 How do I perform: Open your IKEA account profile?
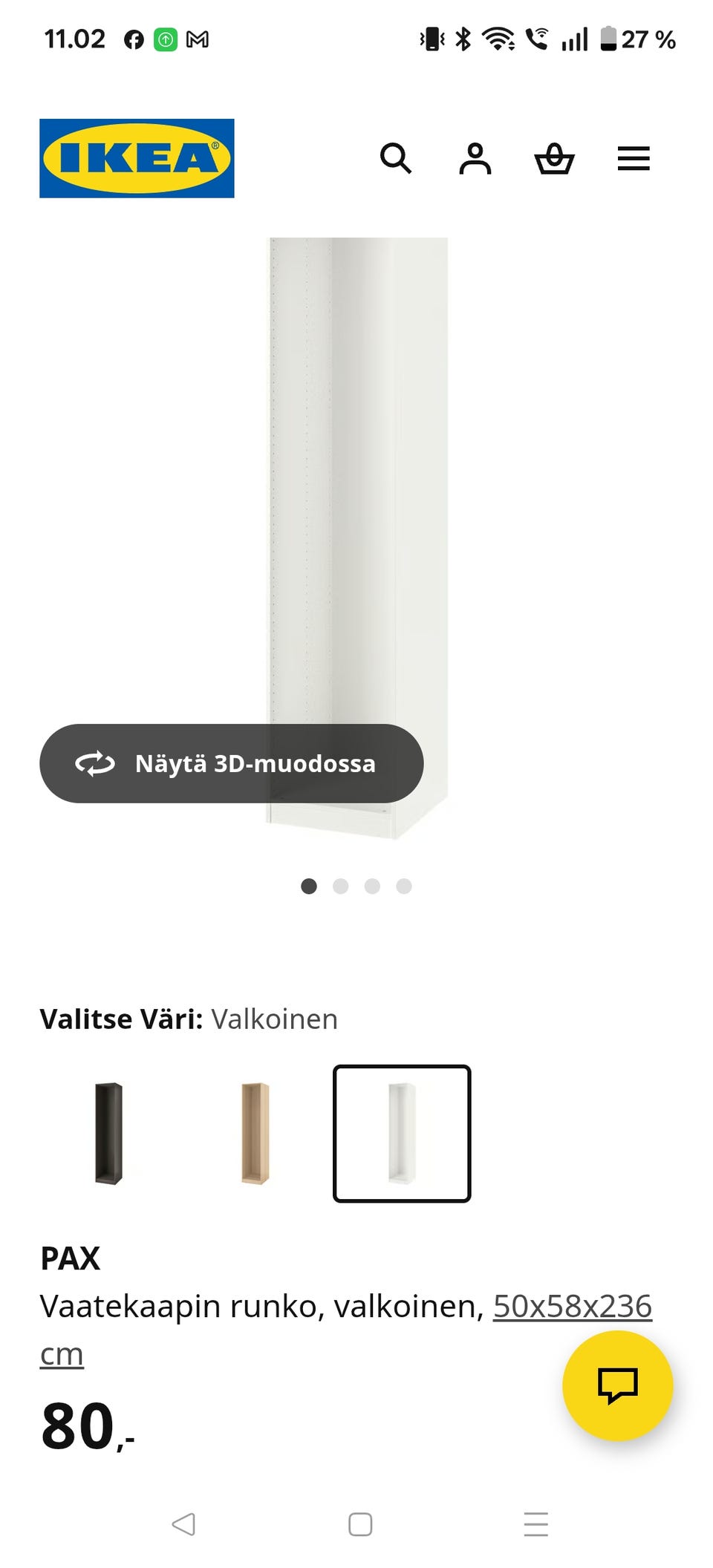click(476, 159)
